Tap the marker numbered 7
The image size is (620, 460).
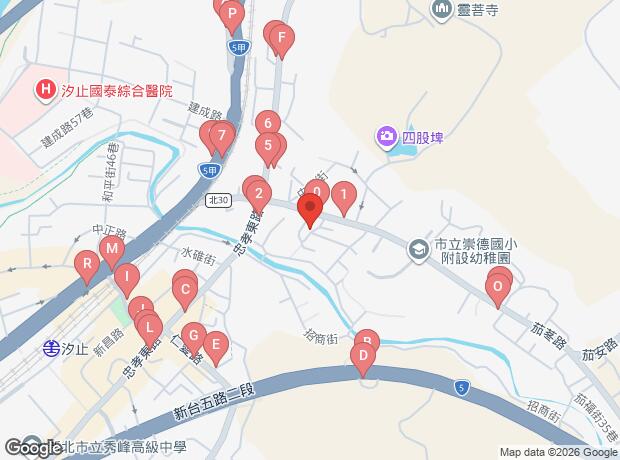click(222, 139)
